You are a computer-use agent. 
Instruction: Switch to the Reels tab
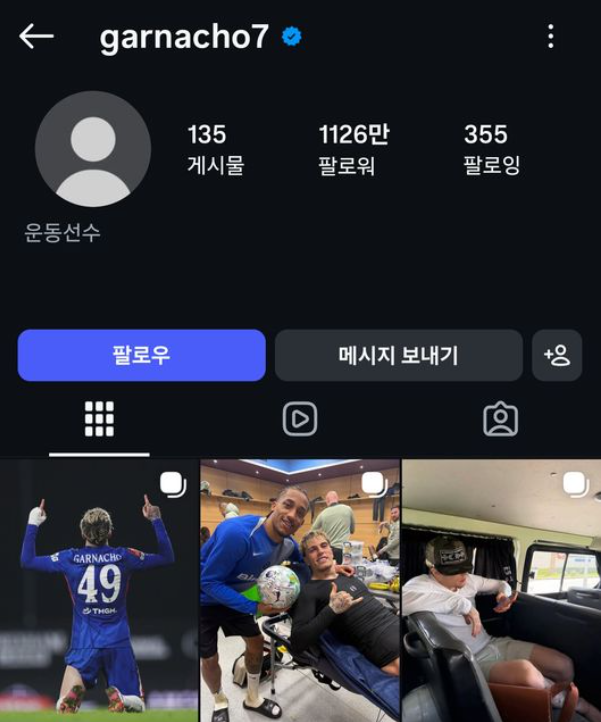click(x=300, y=419)
